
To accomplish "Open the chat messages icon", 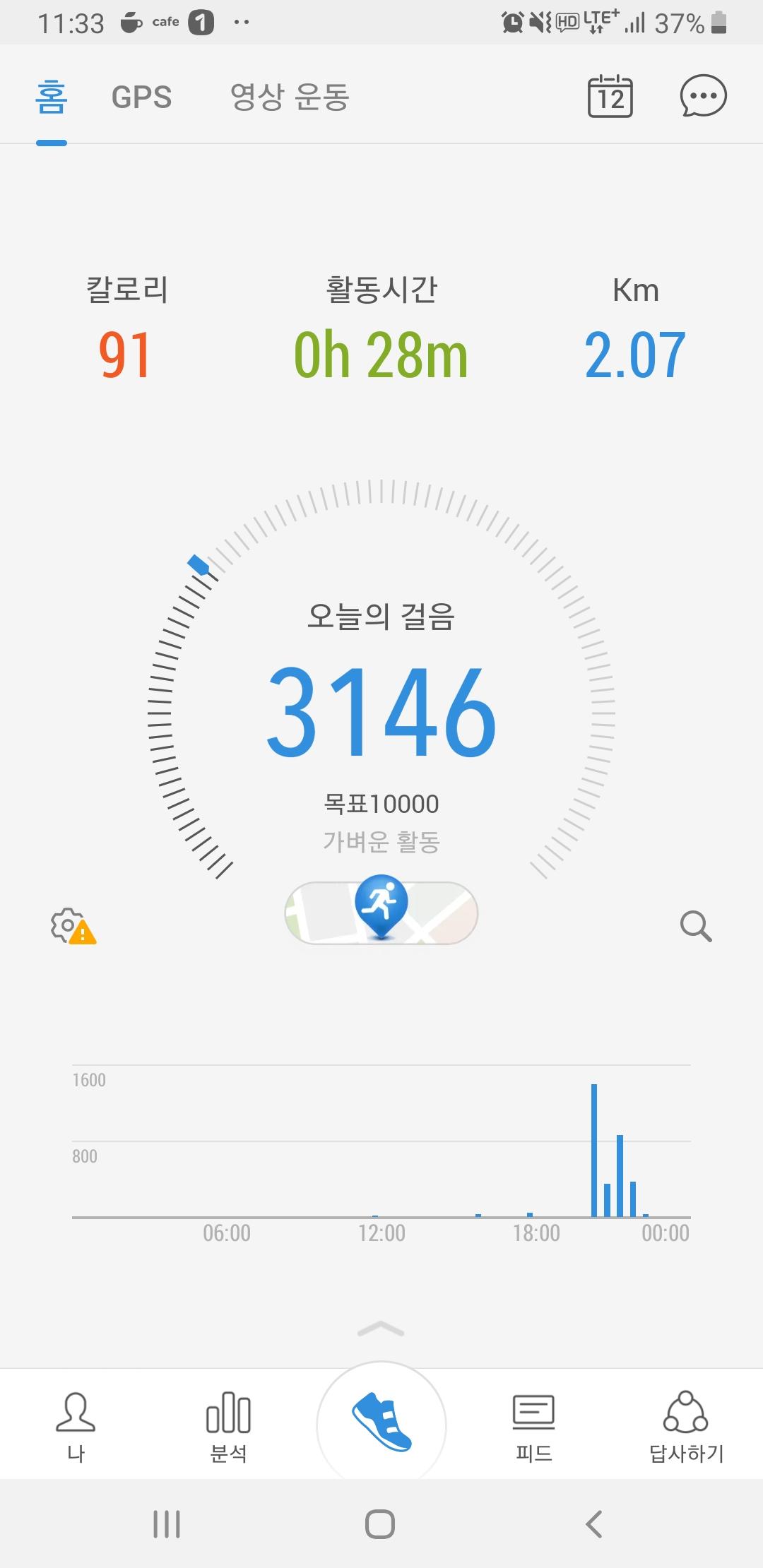I will click(x=702, y=97).
